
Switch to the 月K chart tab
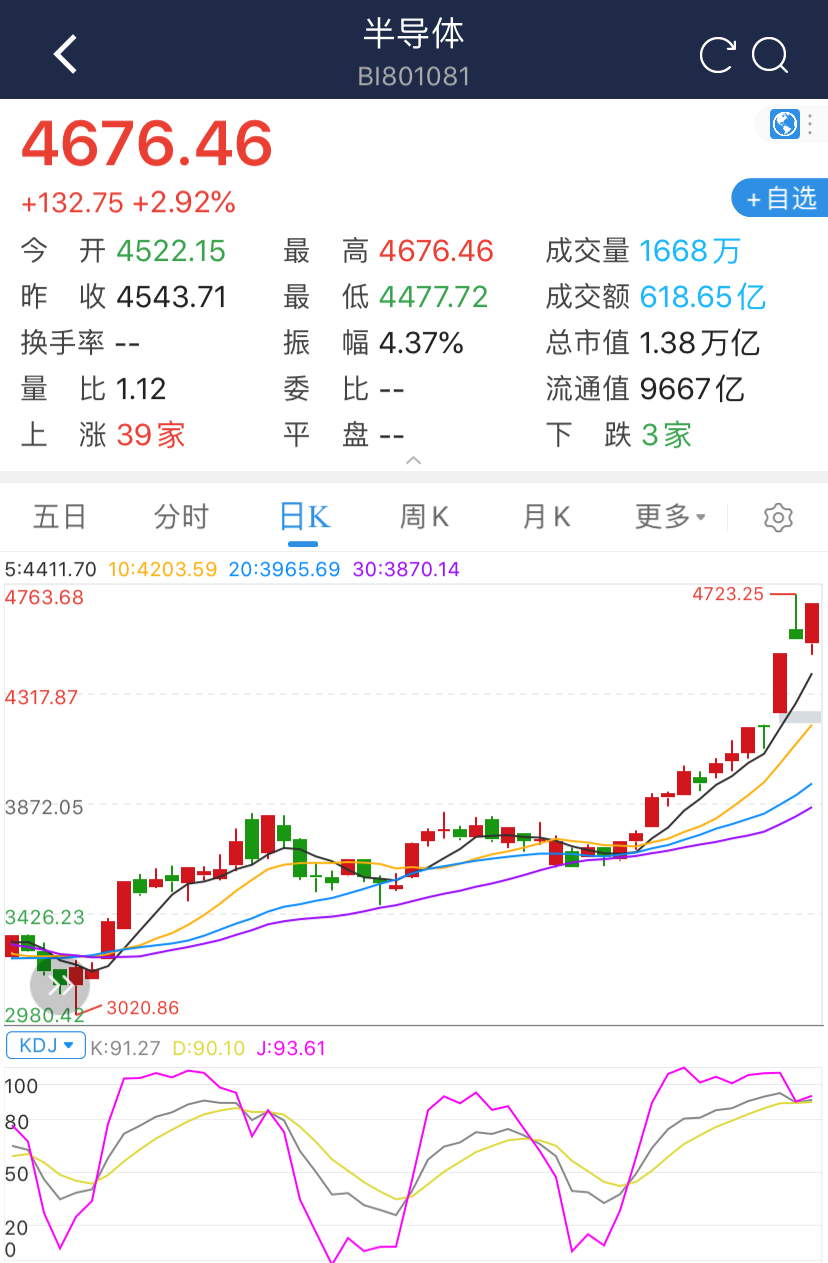546,517
